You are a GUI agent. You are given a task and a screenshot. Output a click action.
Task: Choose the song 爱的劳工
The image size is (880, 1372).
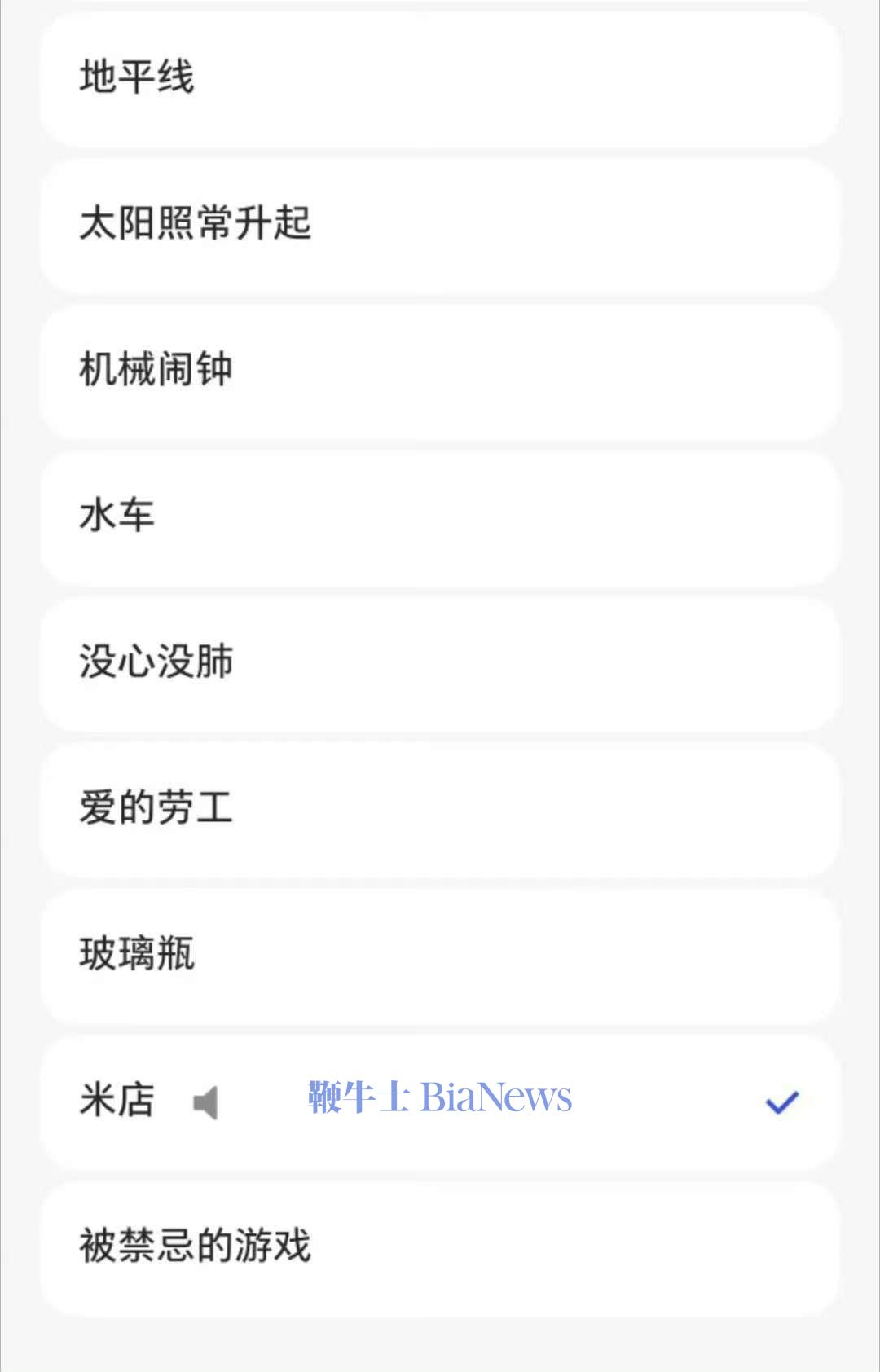tap(440, 809)
